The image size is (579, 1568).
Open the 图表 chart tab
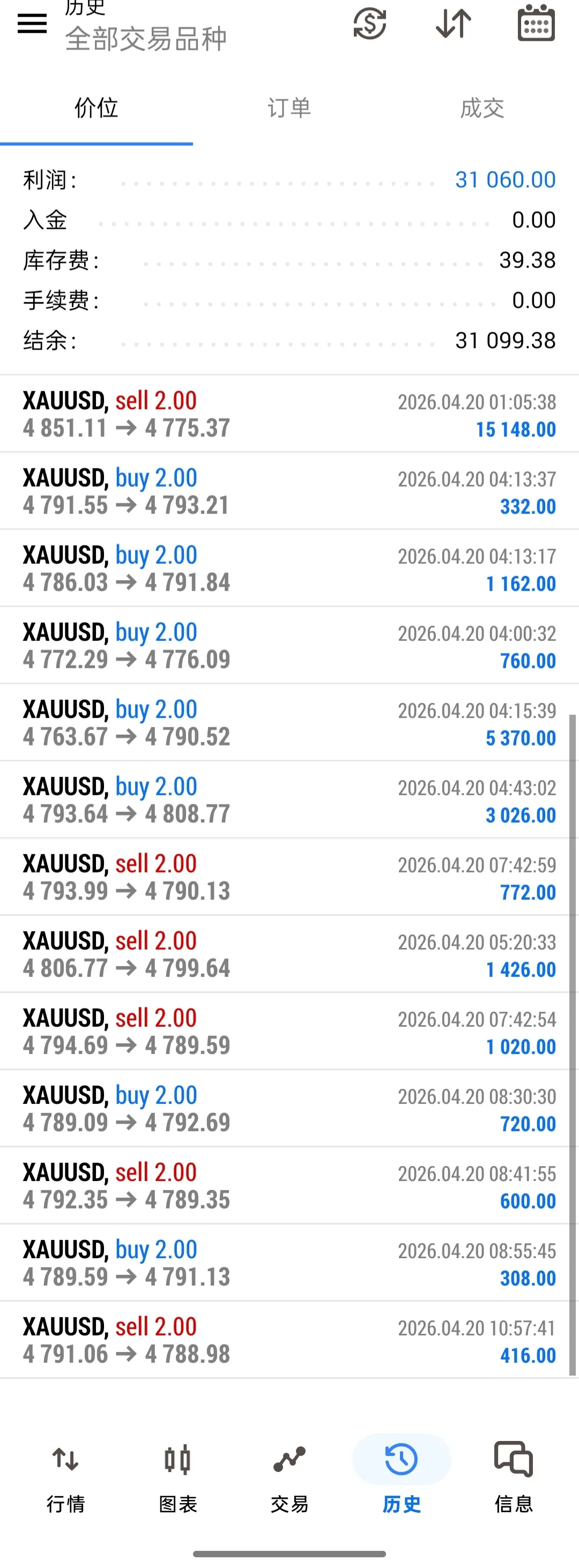(178, 1476)
